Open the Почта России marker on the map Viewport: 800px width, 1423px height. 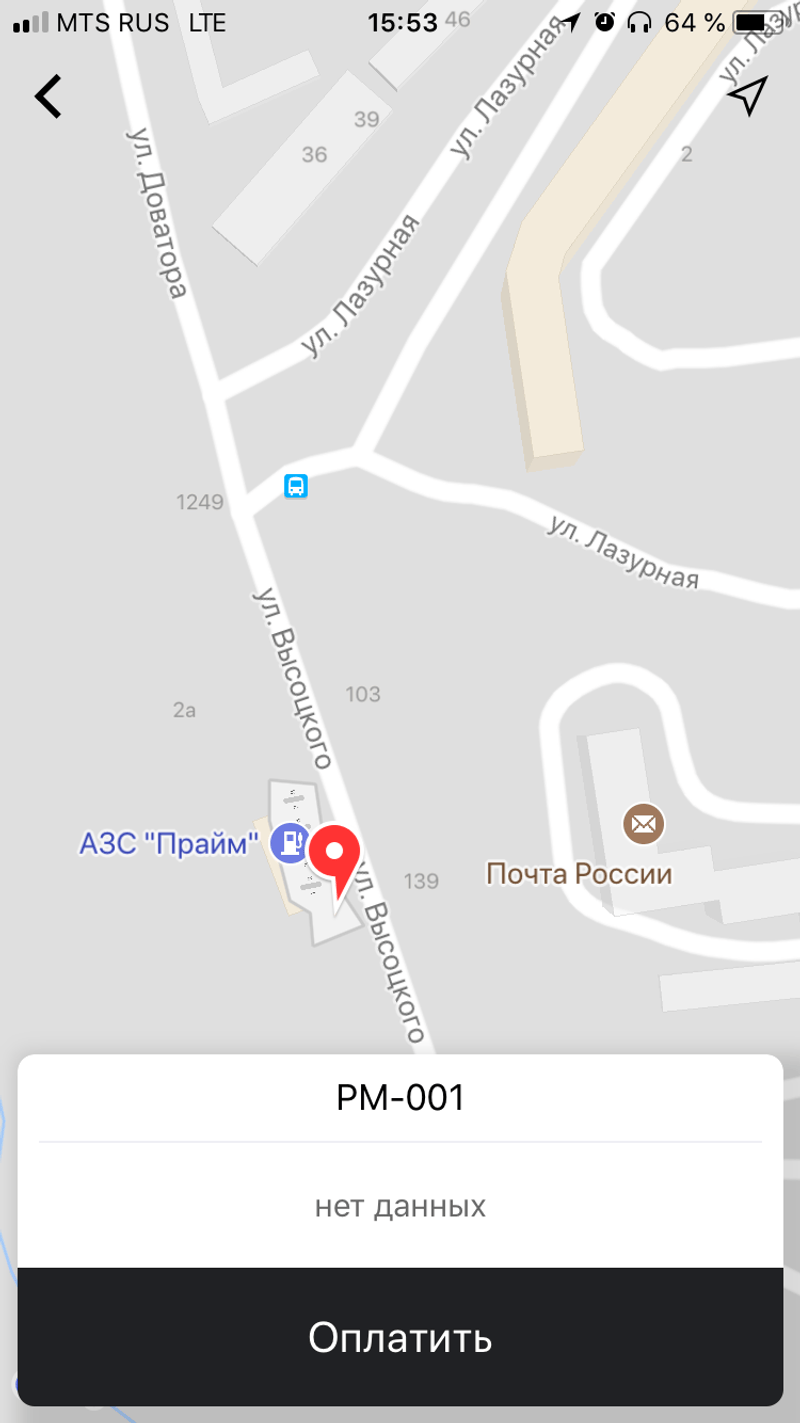pos(644,824)
